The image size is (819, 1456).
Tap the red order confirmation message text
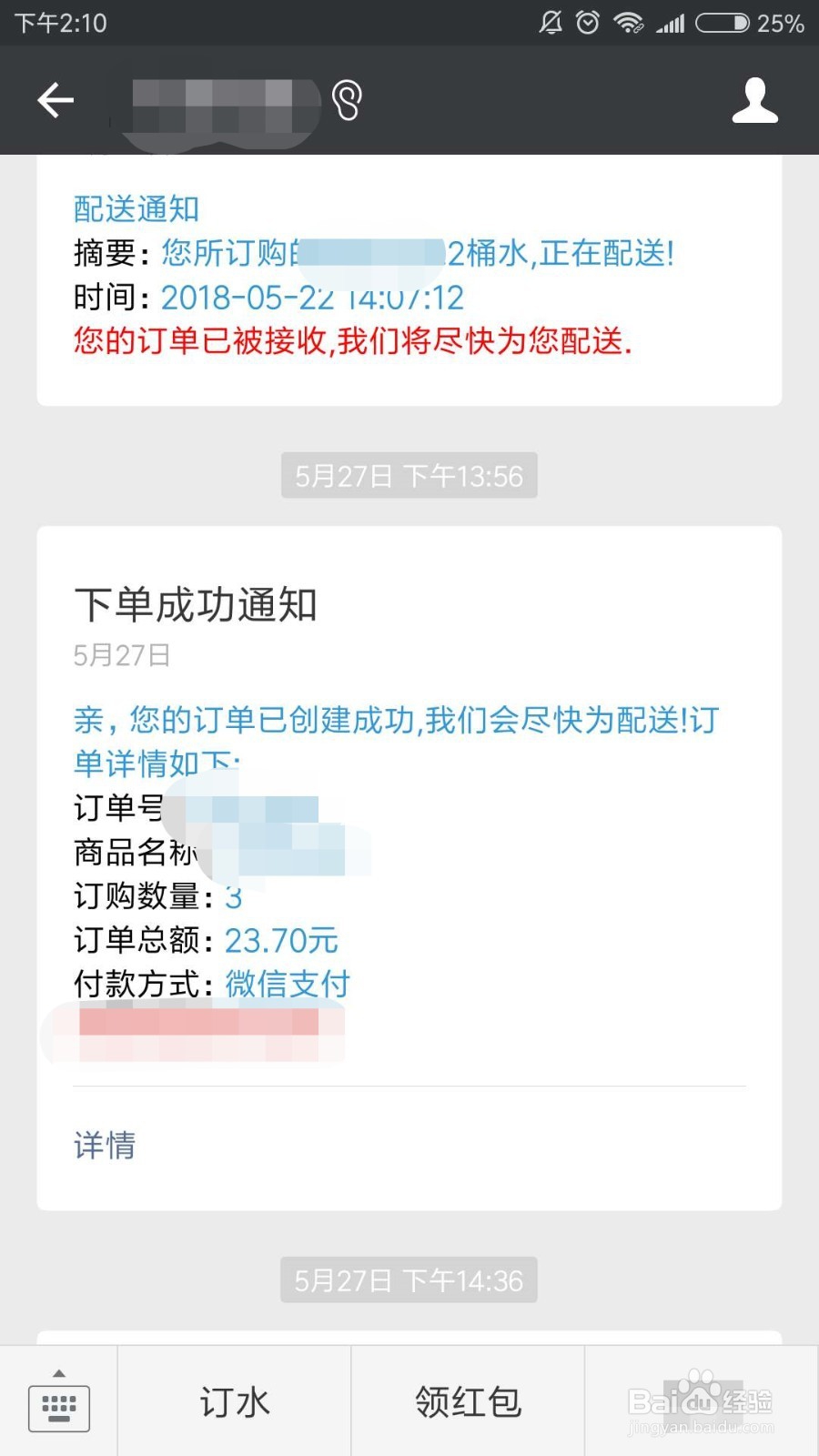point(353,340)
